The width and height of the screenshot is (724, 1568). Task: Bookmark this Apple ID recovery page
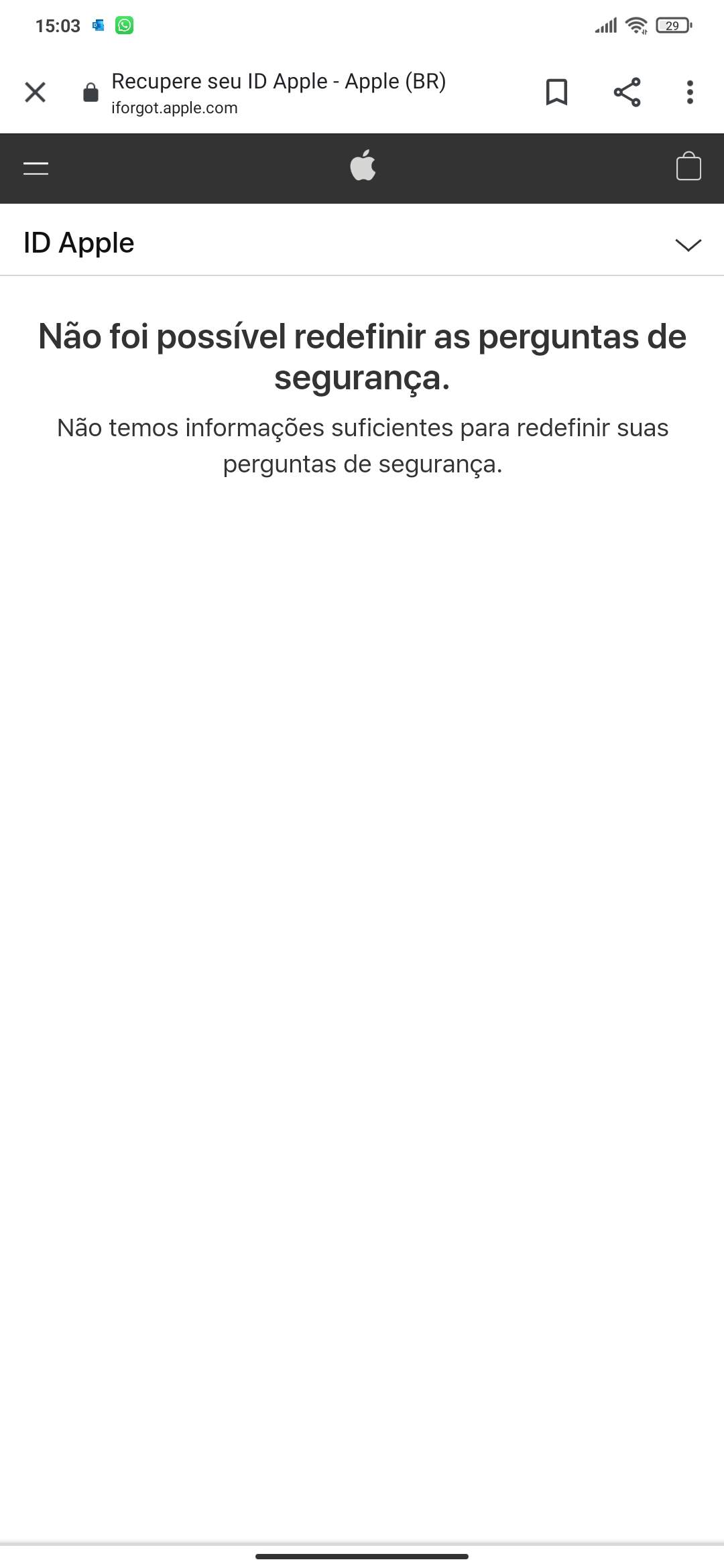(x=556, y=92)
